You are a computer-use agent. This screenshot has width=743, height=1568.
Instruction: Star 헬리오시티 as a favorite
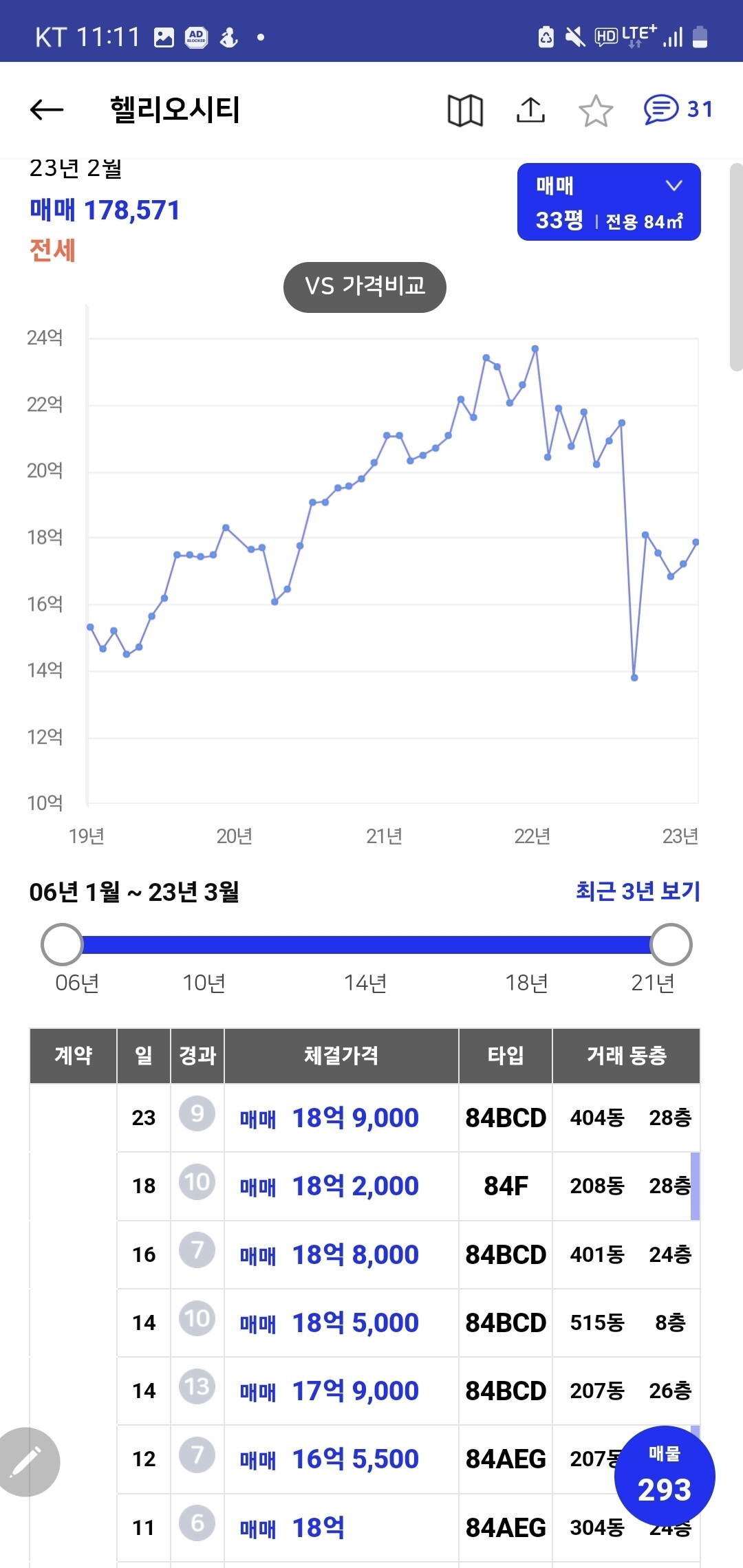pos(596,110)
